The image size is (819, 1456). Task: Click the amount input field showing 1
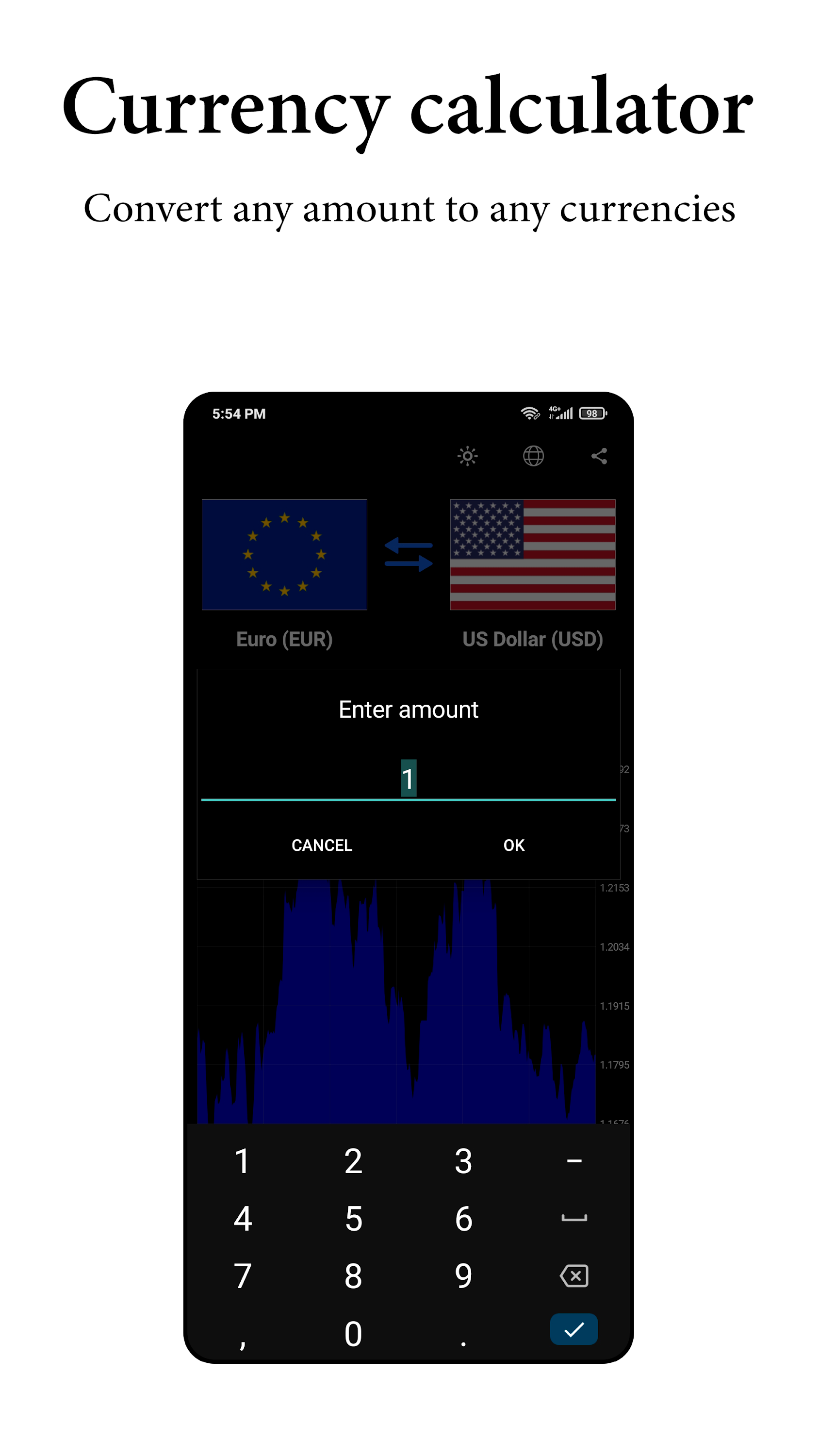pyautogui.click(x=408, y=779)
